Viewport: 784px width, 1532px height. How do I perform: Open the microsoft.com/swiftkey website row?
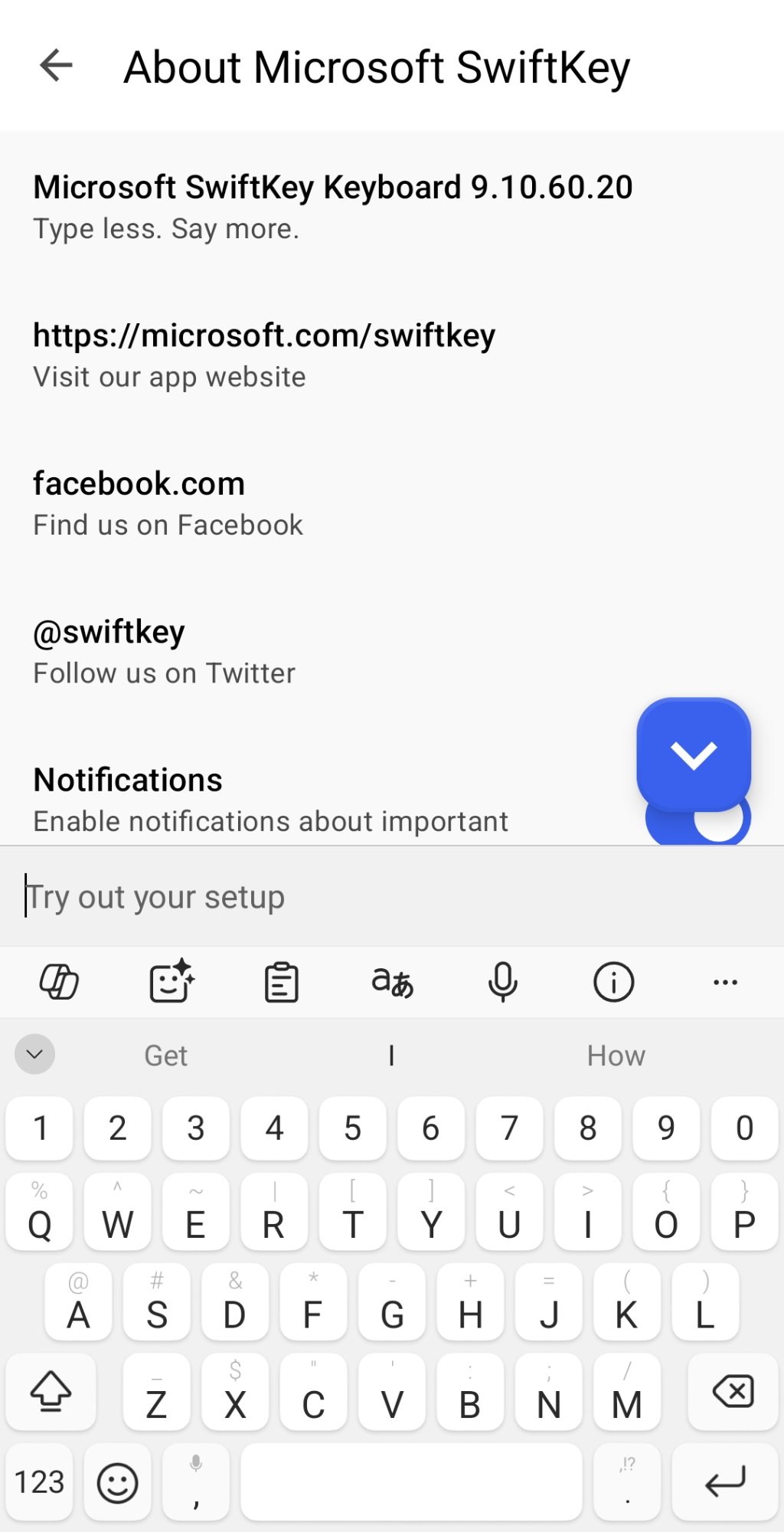point(264,355)
